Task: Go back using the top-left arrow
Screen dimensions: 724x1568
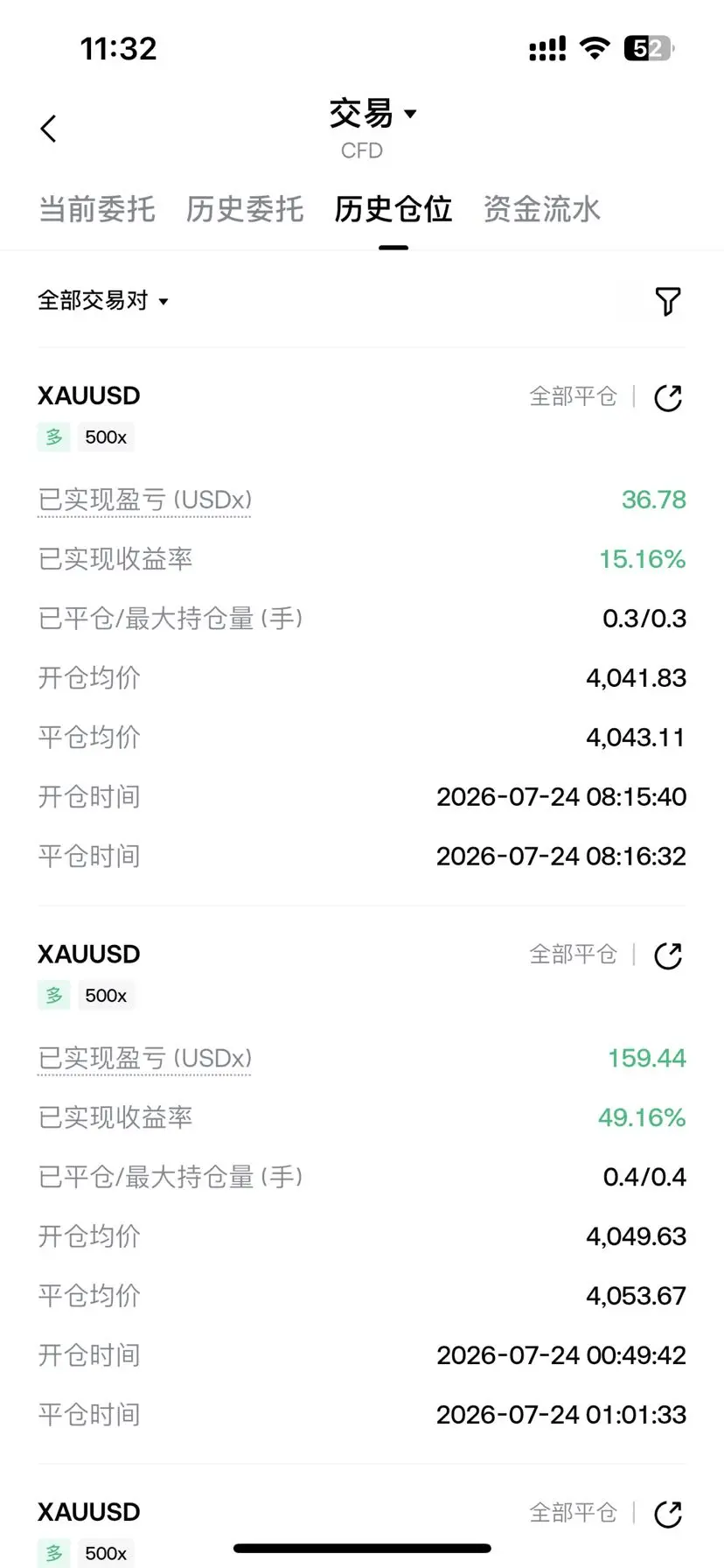Action: (x=49, y=129)
